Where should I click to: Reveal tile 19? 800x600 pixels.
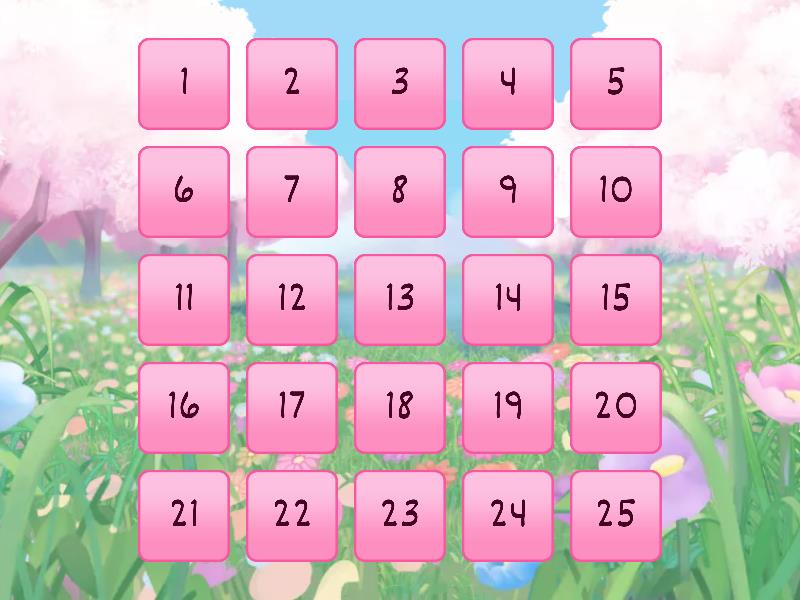point(508,408)
